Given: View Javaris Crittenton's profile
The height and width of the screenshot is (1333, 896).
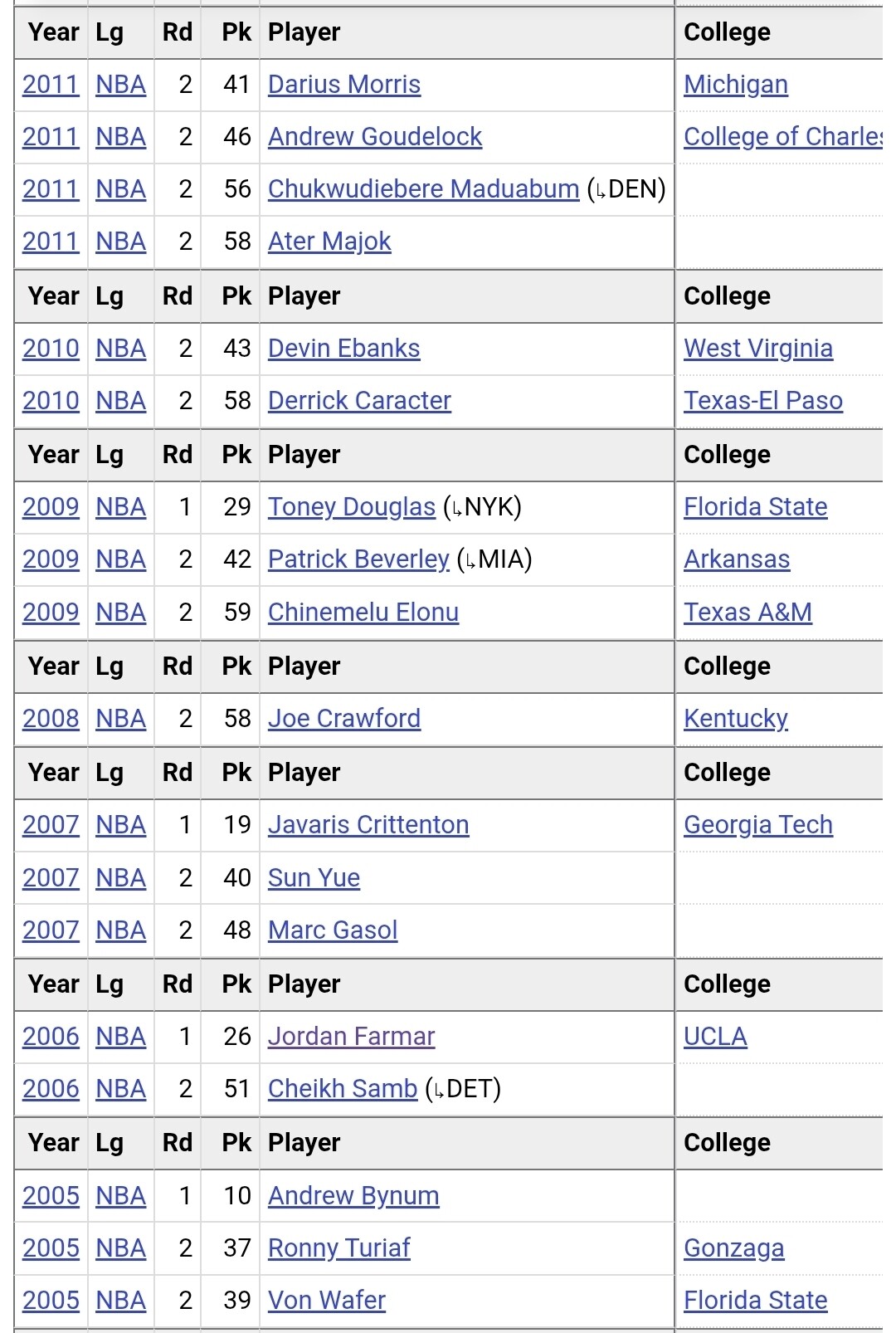Looking at the screenshot, I should click(368, 825).
